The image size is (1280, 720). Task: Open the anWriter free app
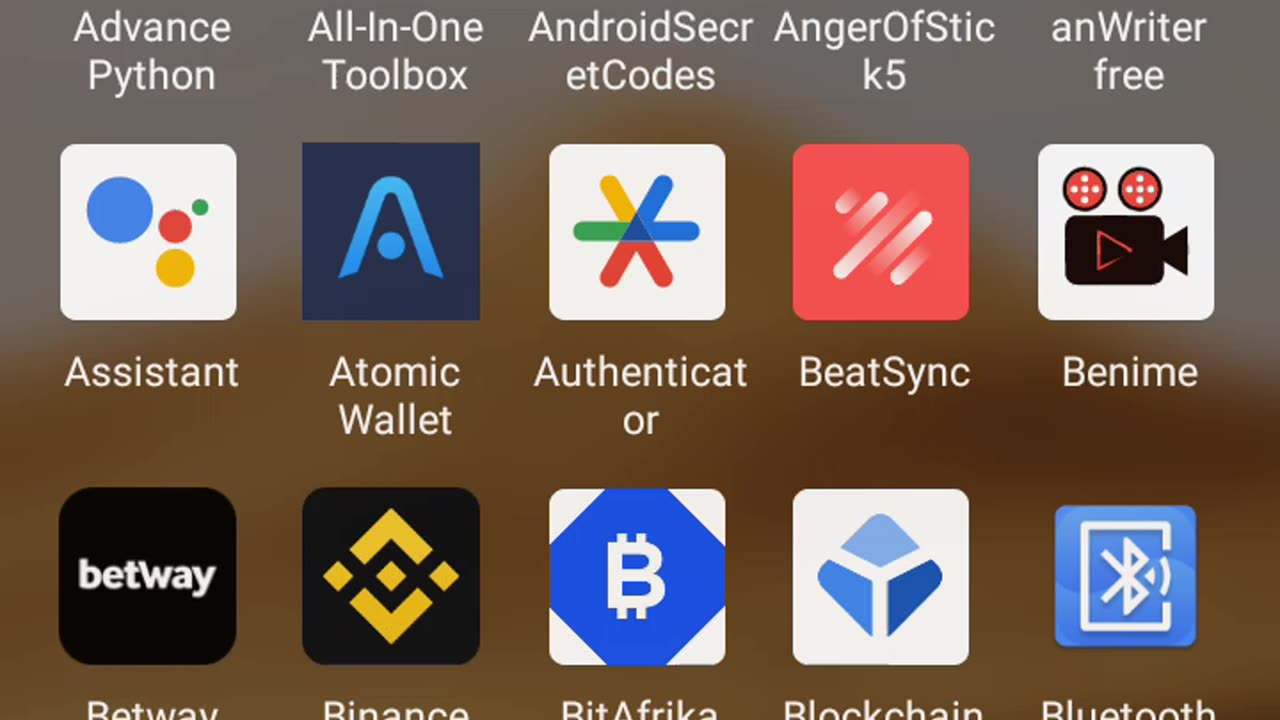pos(1128,52)
